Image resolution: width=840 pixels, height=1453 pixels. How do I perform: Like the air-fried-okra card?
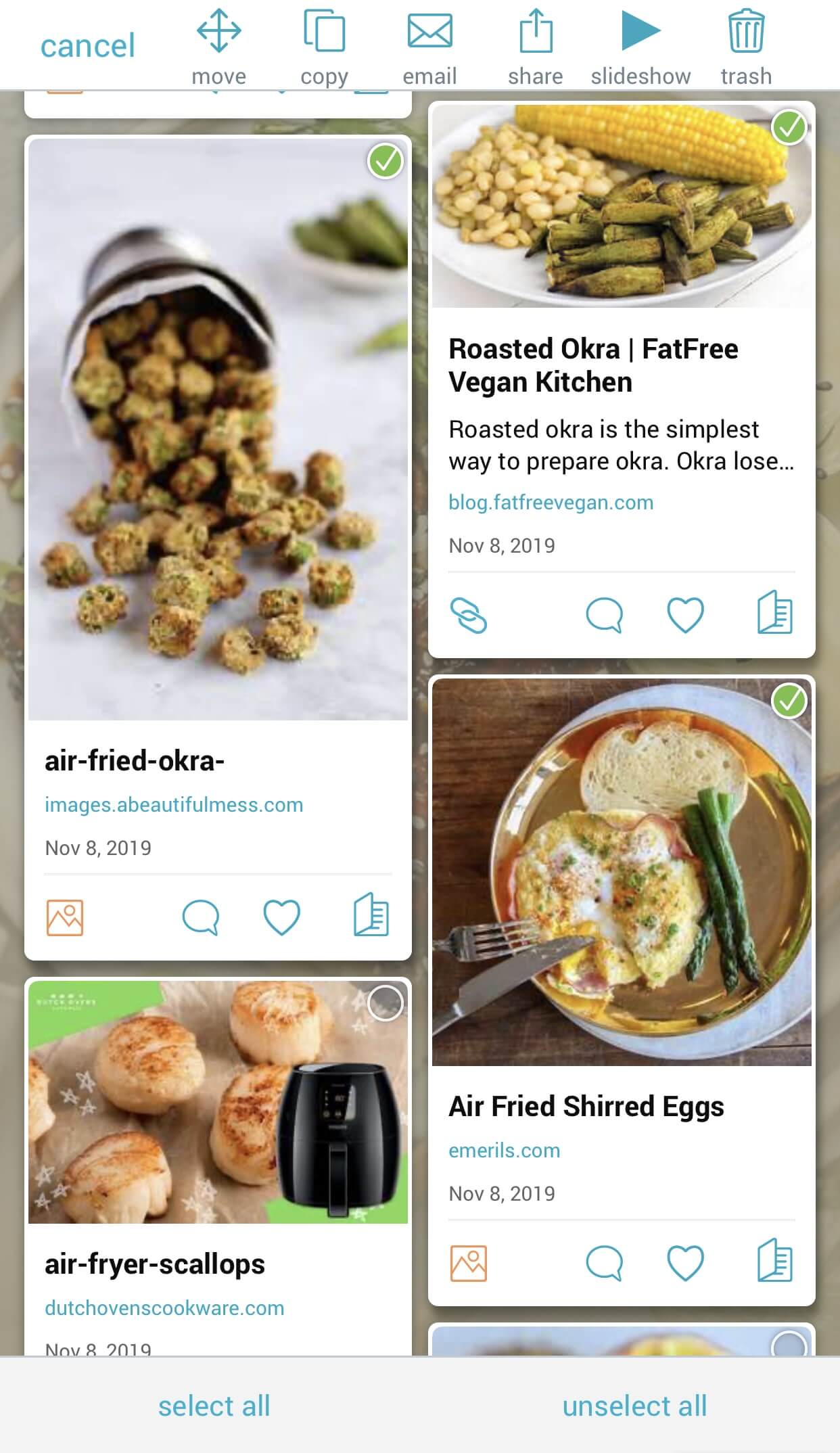281,917
